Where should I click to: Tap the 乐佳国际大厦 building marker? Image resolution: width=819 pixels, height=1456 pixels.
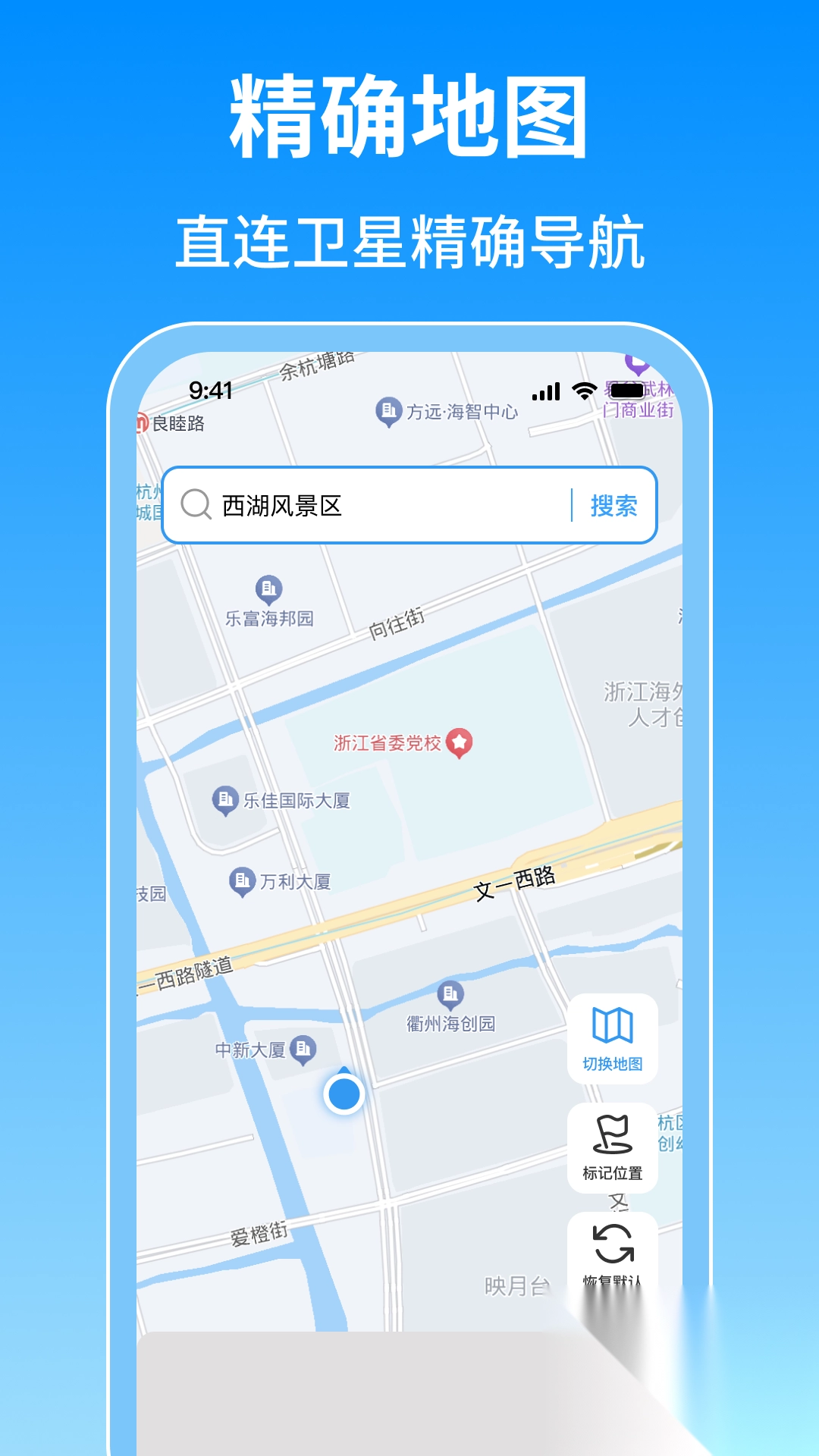[224, 799]
